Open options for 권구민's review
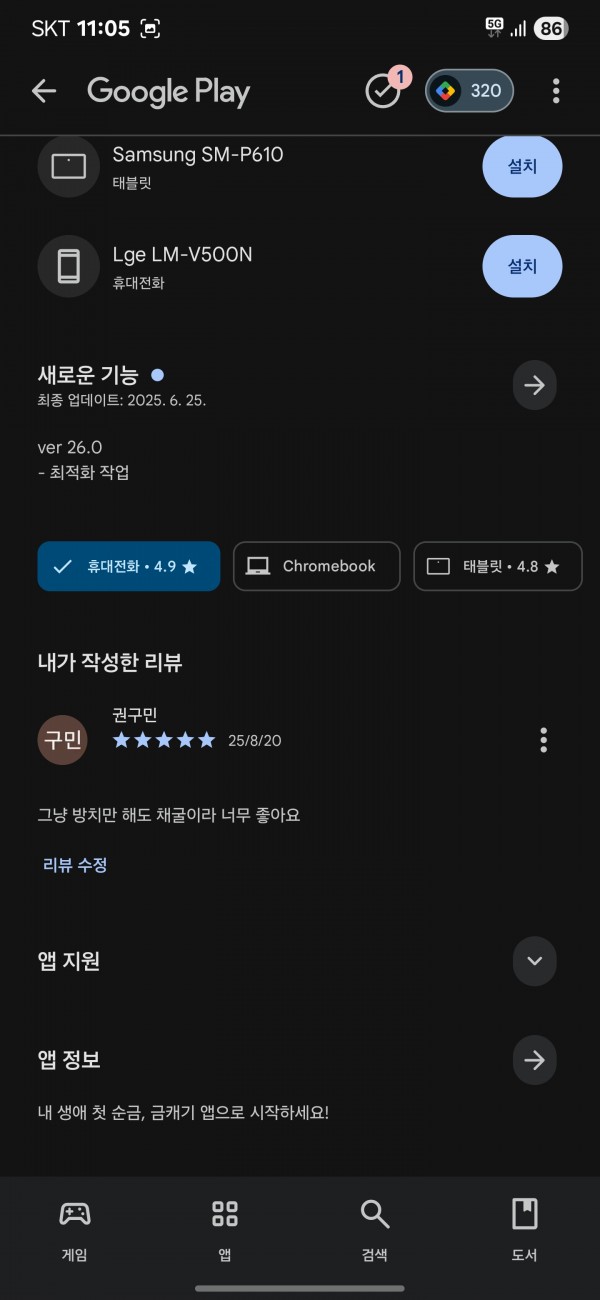The width and height of the screenshot is (600, 1300). click(543, 740)
